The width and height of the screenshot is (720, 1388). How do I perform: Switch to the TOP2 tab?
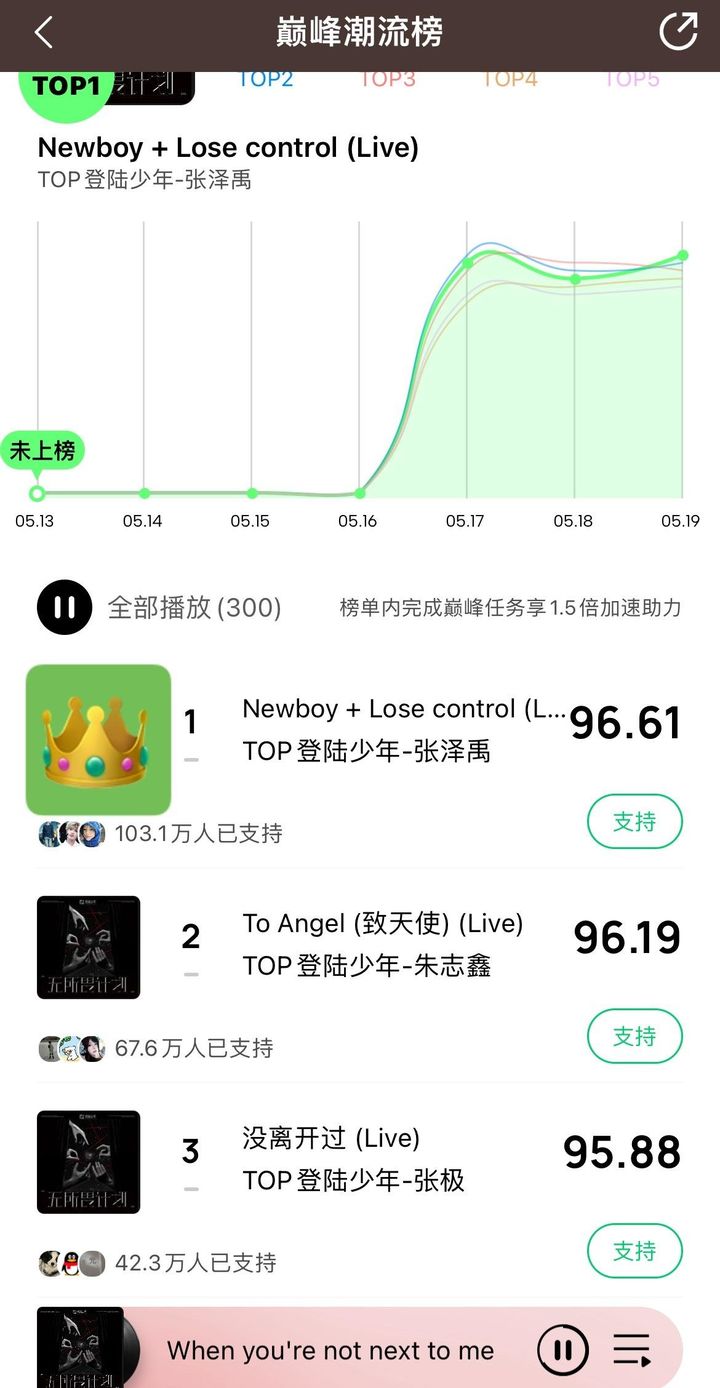point(265,79)
